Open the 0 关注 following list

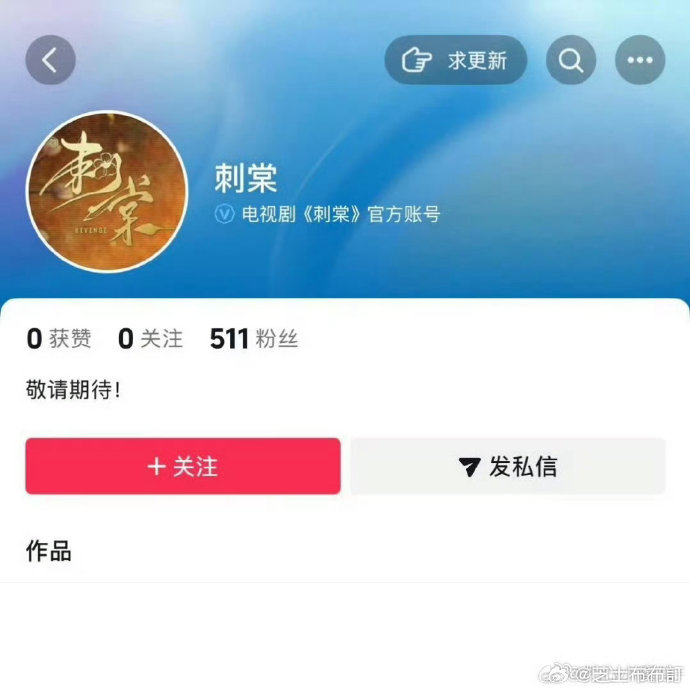point(150,338)
